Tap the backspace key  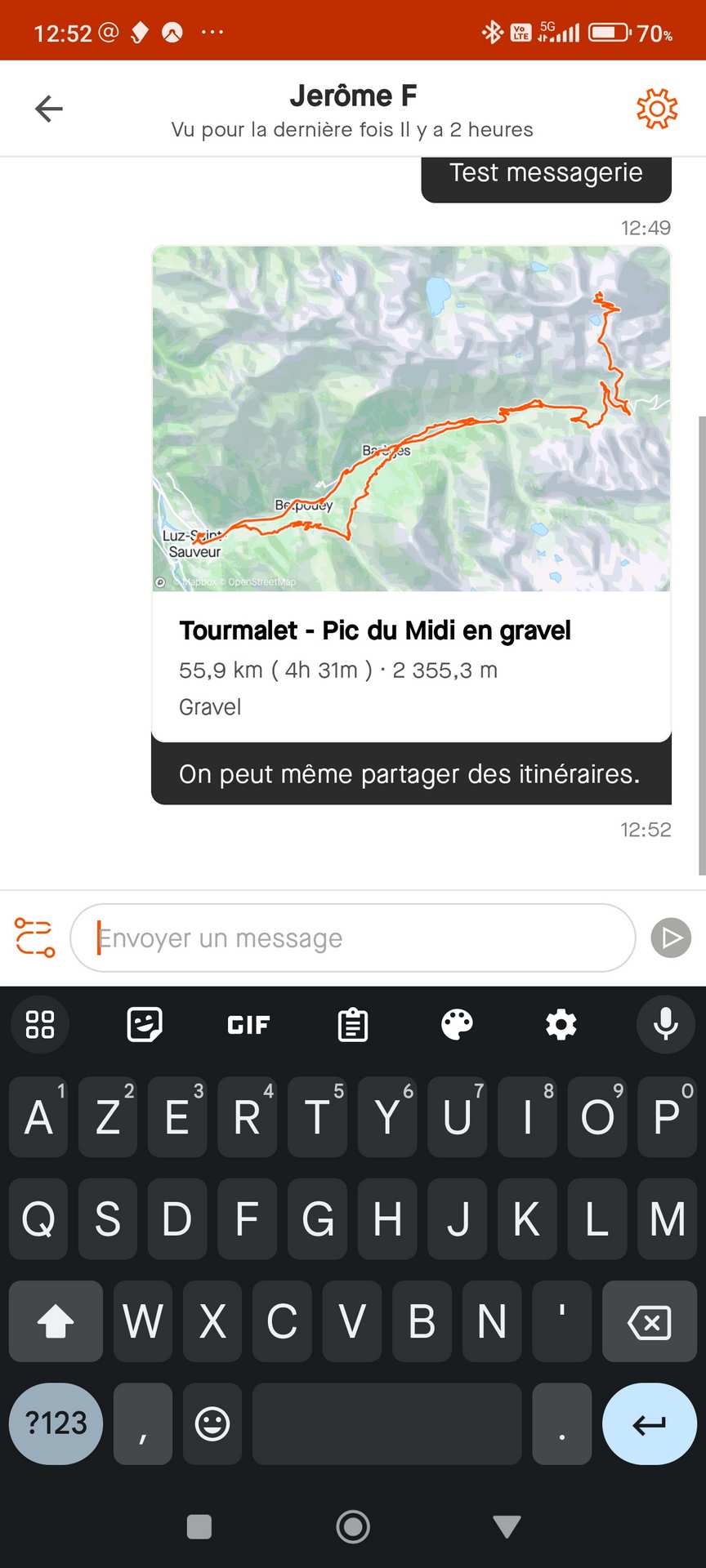point(650,1321)
